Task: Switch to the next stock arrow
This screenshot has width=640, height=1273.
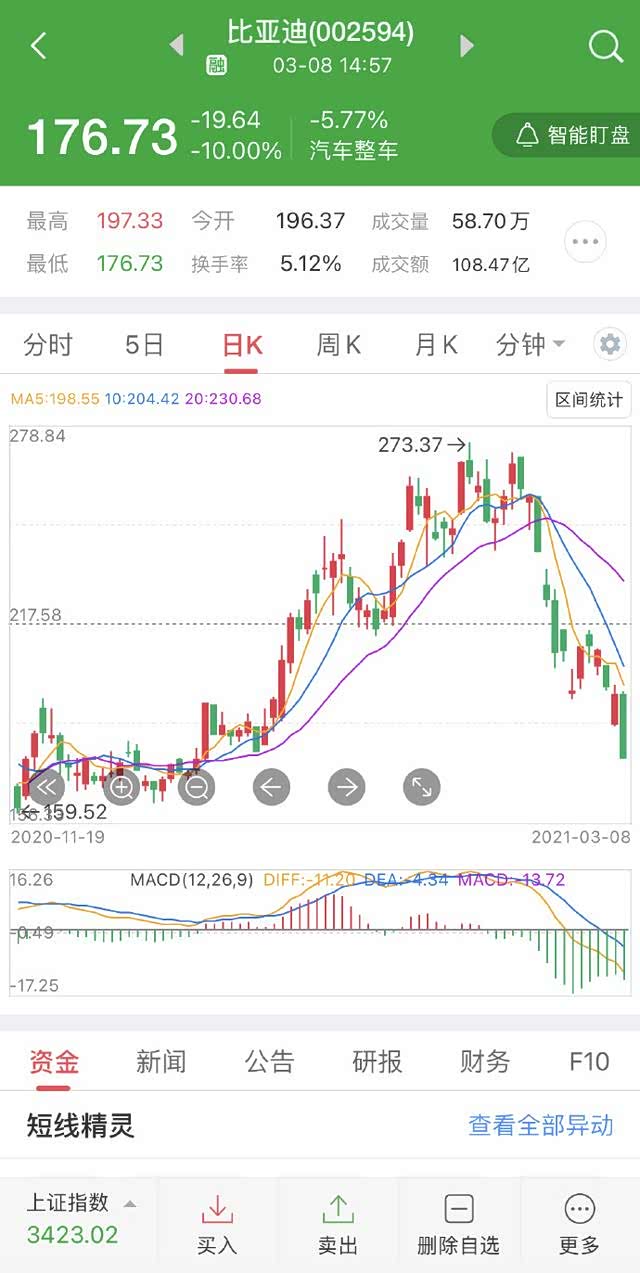Action: (x=466, y=45)
